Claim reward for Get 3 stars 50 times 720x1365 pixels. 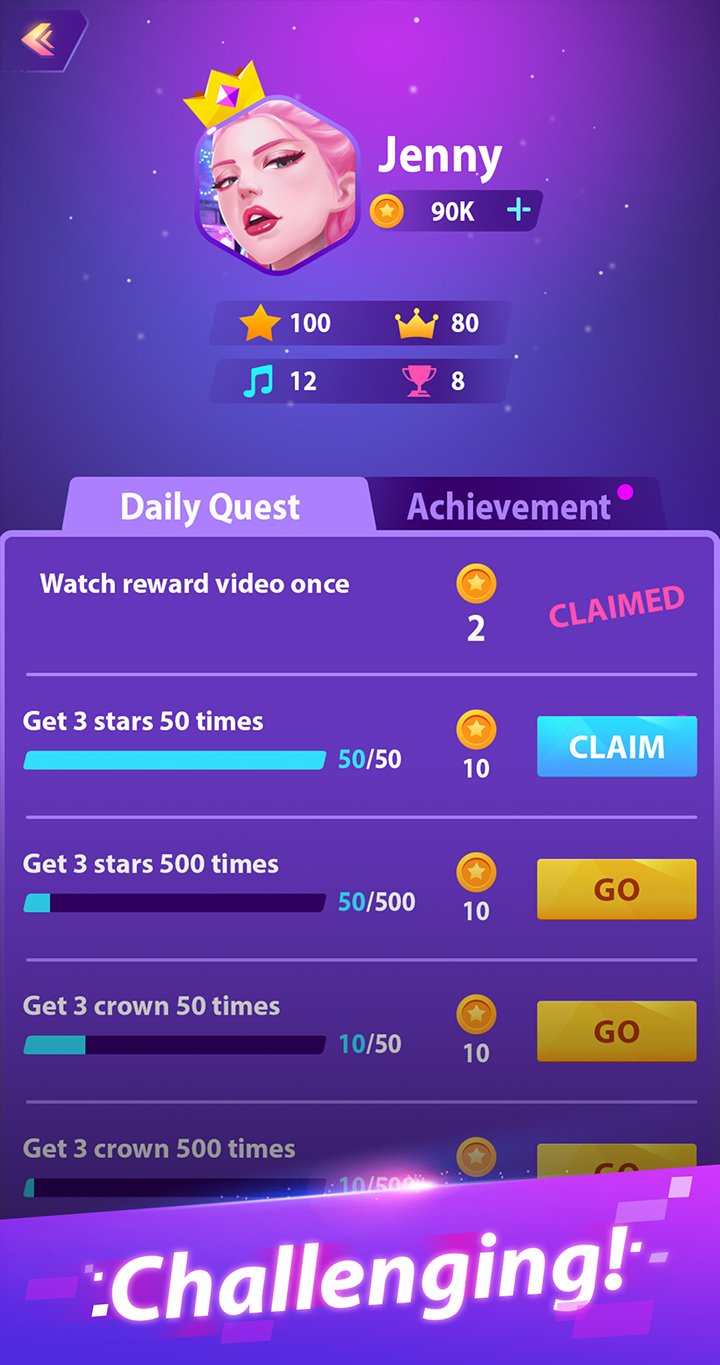click(x=616, y=747)
